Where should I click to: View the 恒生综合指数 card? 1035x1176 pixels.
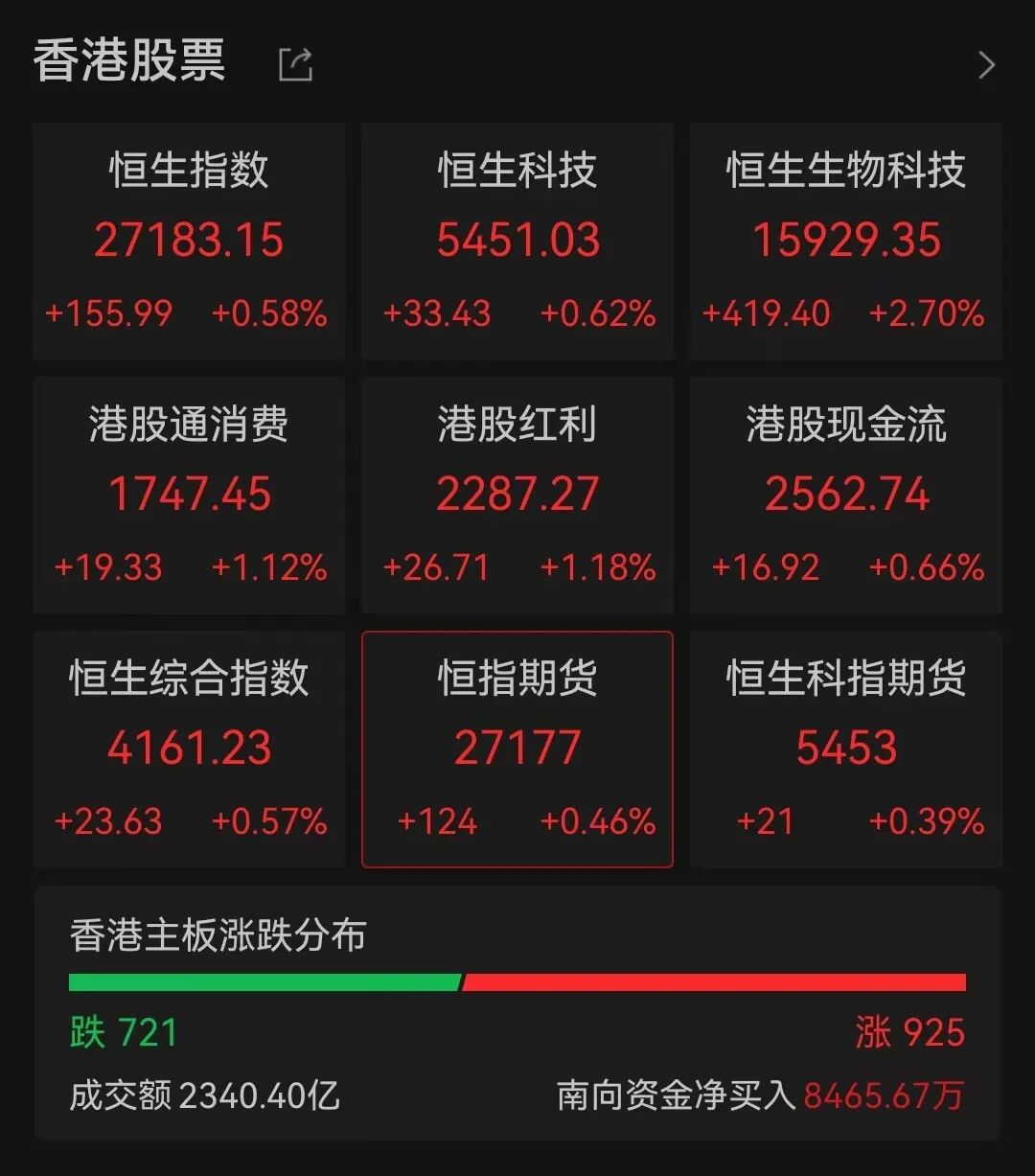click(x=189, y=749)
